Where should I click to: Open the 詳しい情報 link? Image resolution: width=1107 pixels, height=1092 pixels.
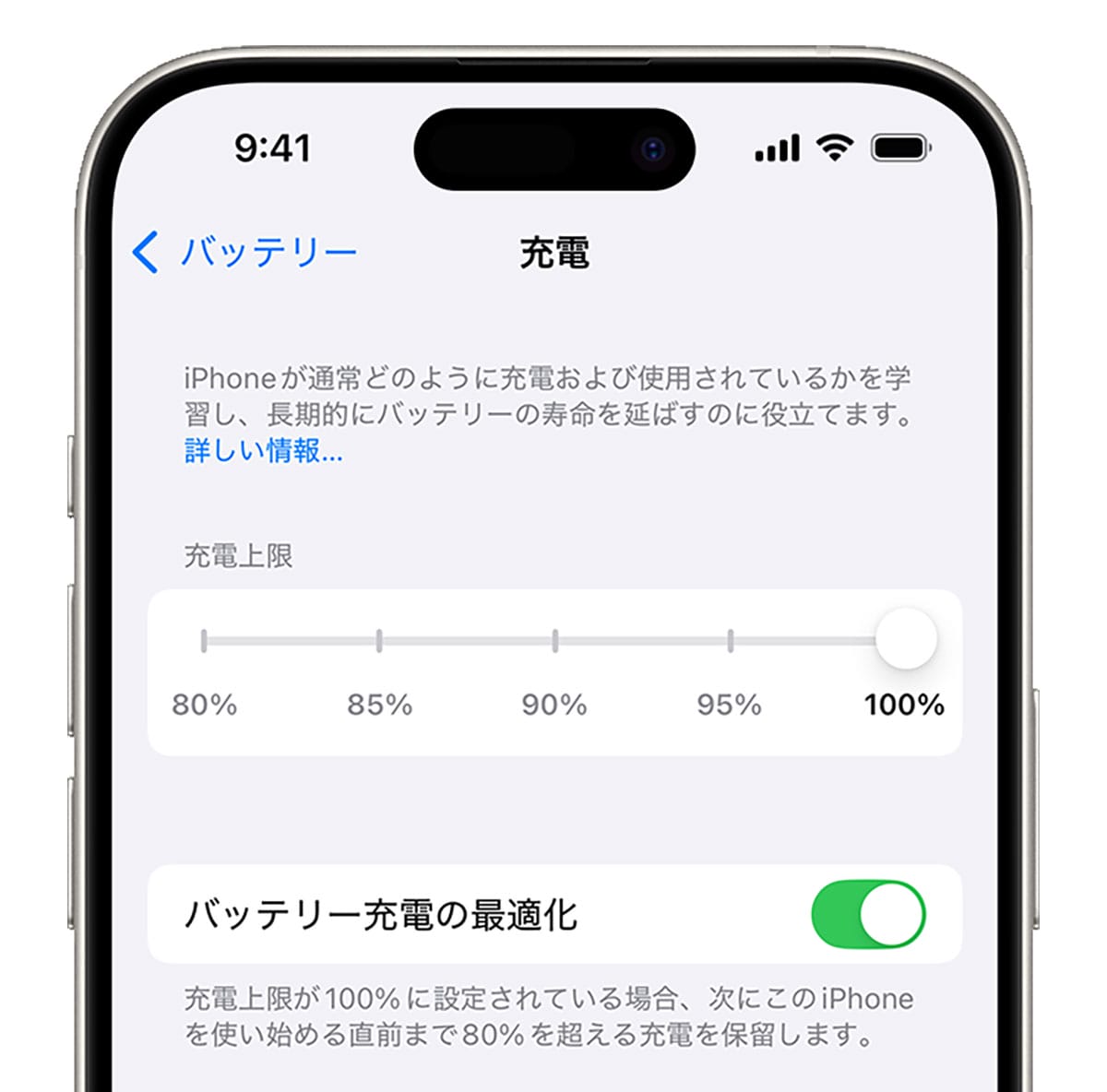tap(263, 451)
